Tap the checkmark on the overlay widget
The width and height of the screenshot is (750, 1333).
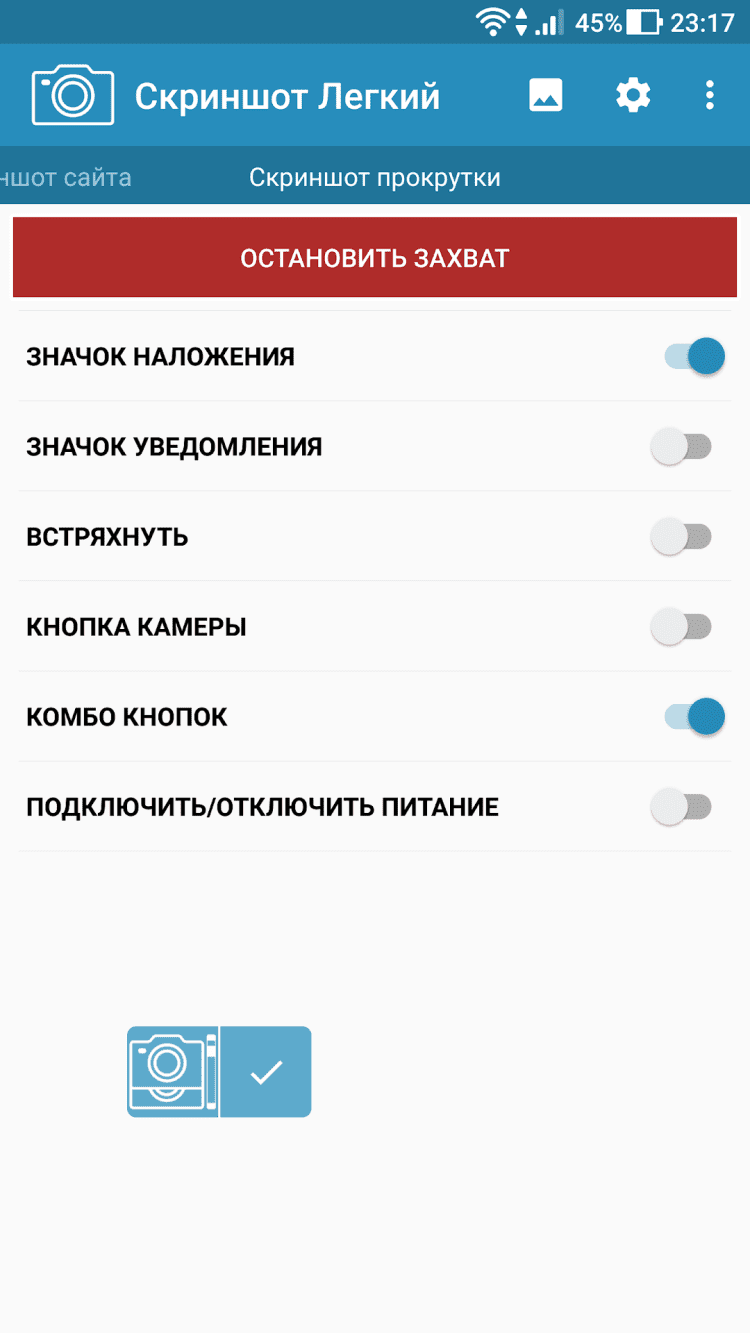pos(266,1072)
